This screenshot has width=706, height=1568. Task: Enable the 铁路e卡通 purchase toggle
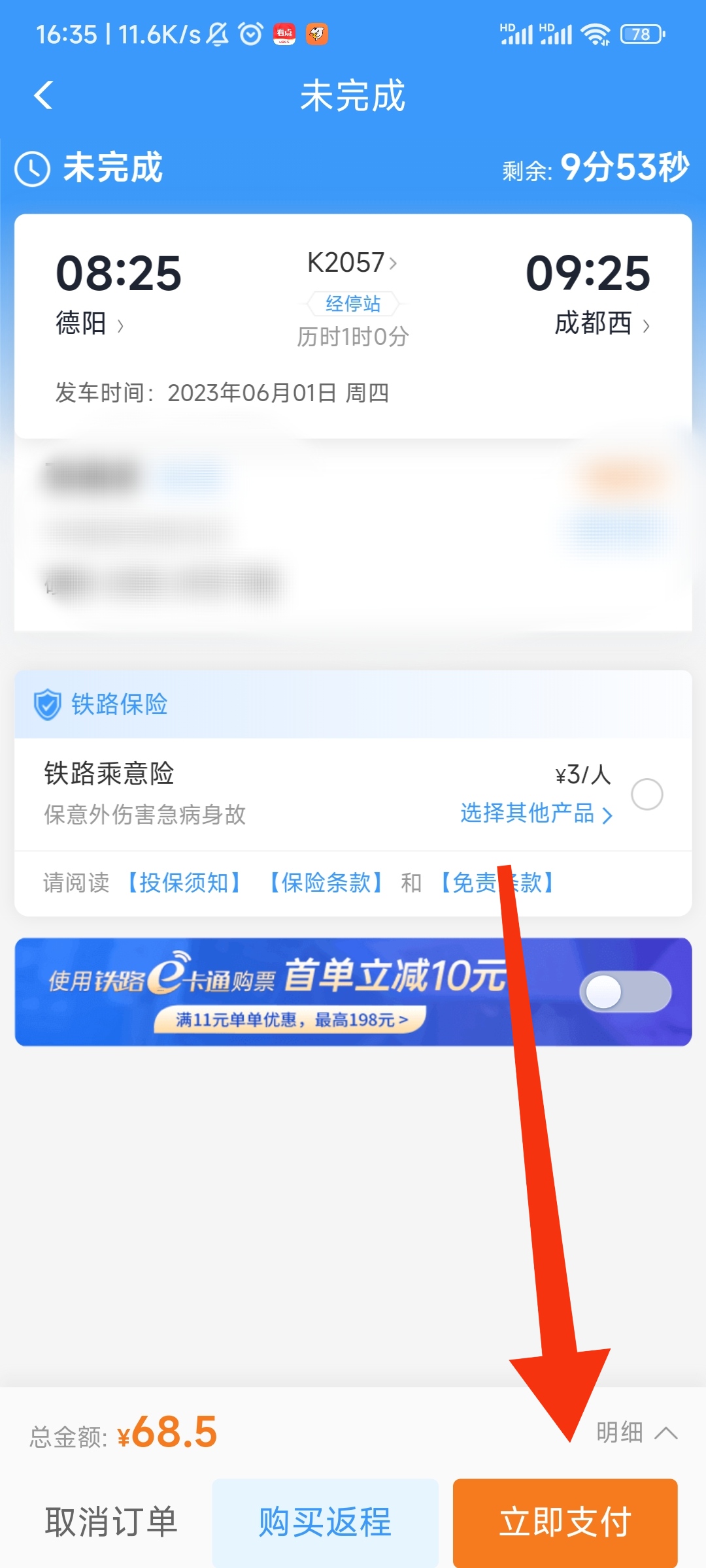(x=625, y=992)
